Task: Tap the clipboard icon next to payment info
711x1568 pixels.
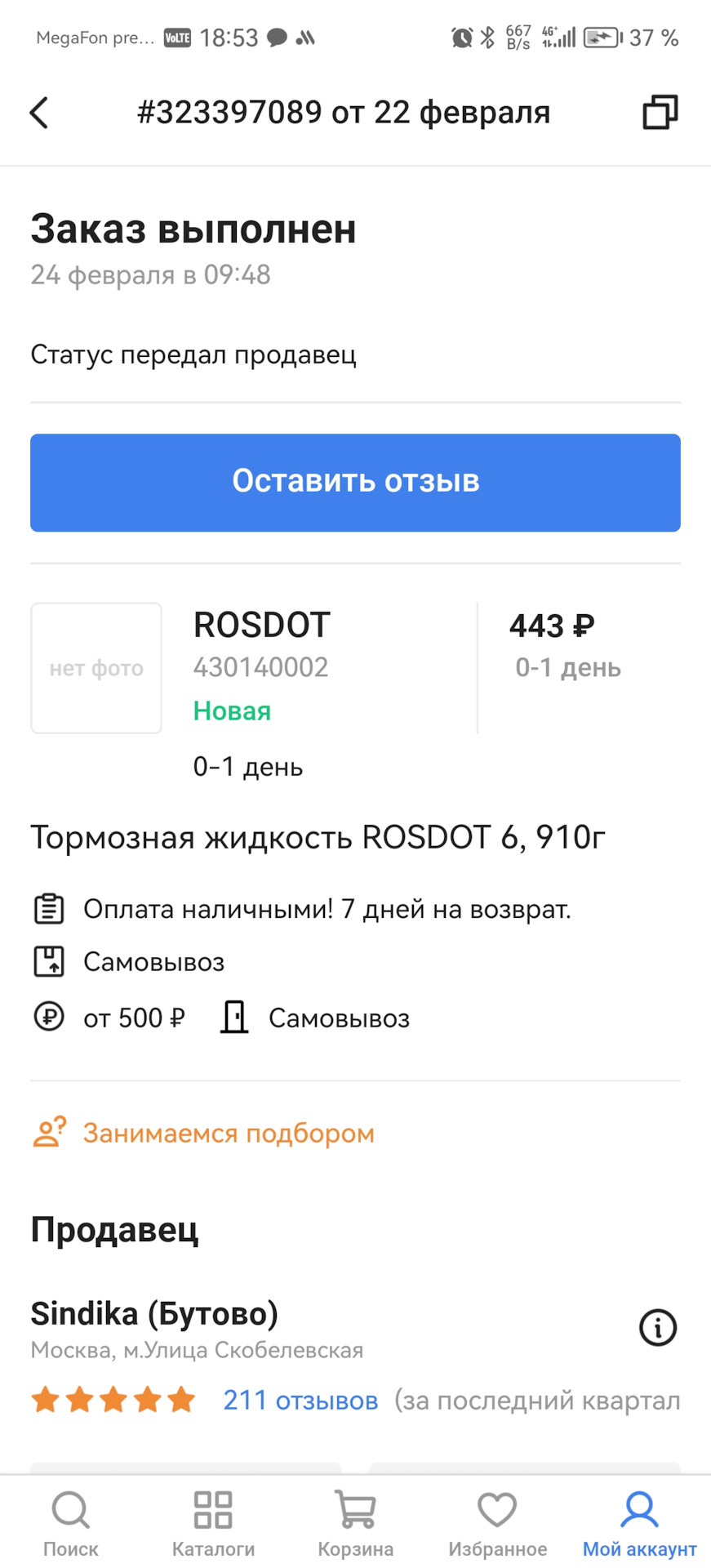Action: (49, 907)
